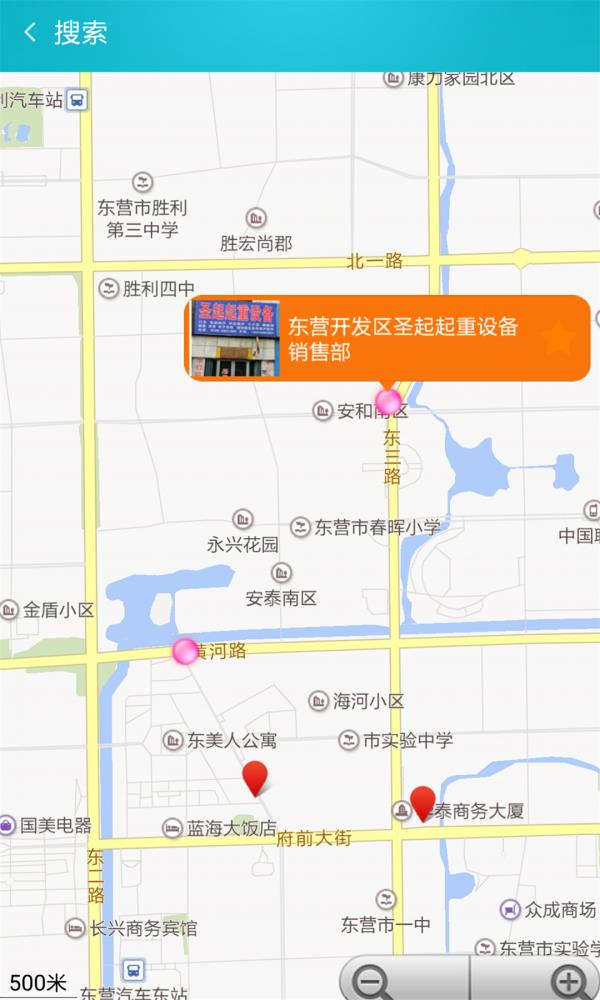The height and width of the screenshot is (1000, 600).
Task: Zoom in the map
Action: coord(569,979)
